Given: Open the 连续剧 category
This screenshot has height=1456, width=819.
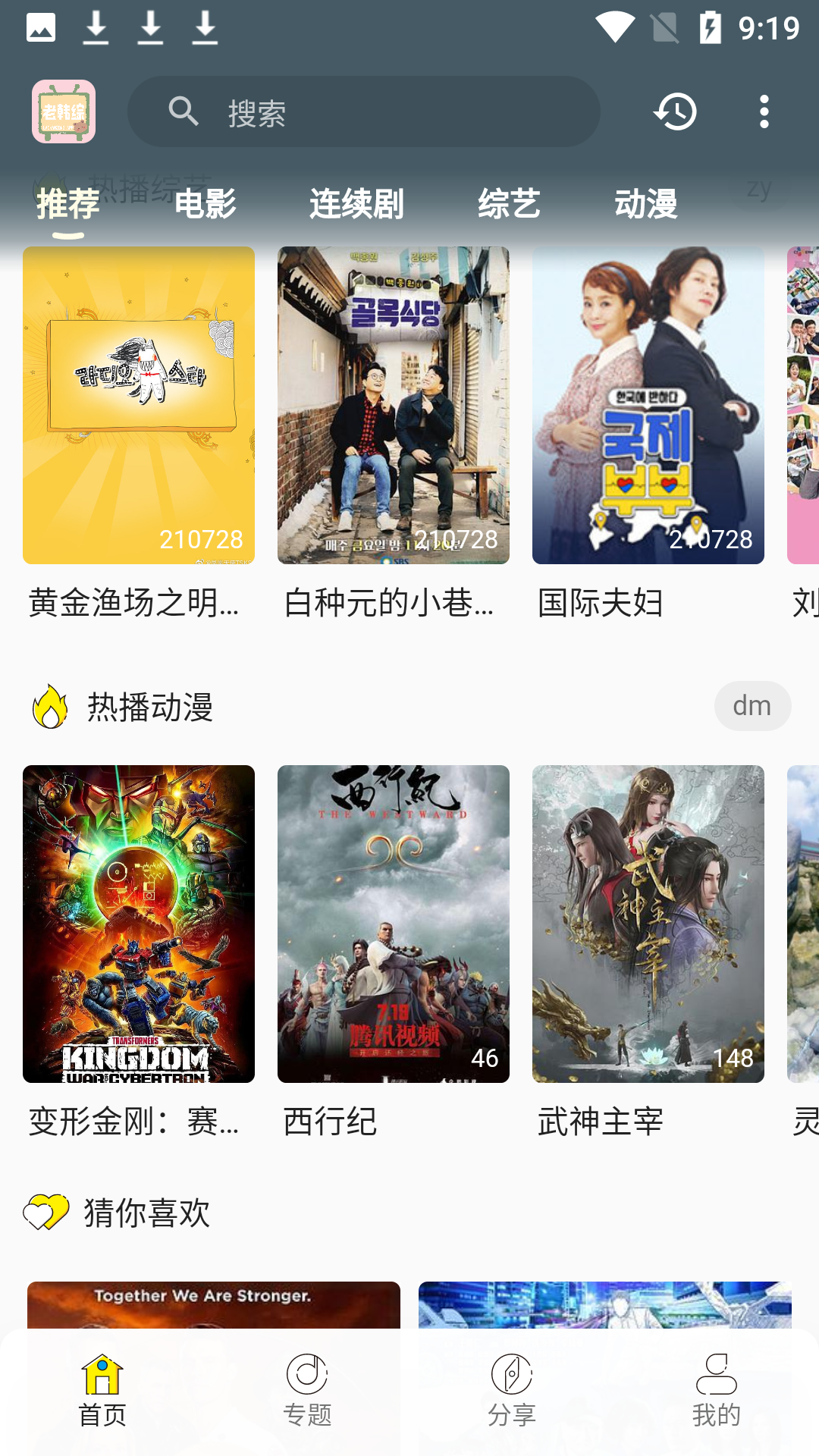Looking at the screenshot, I should 357,203.
